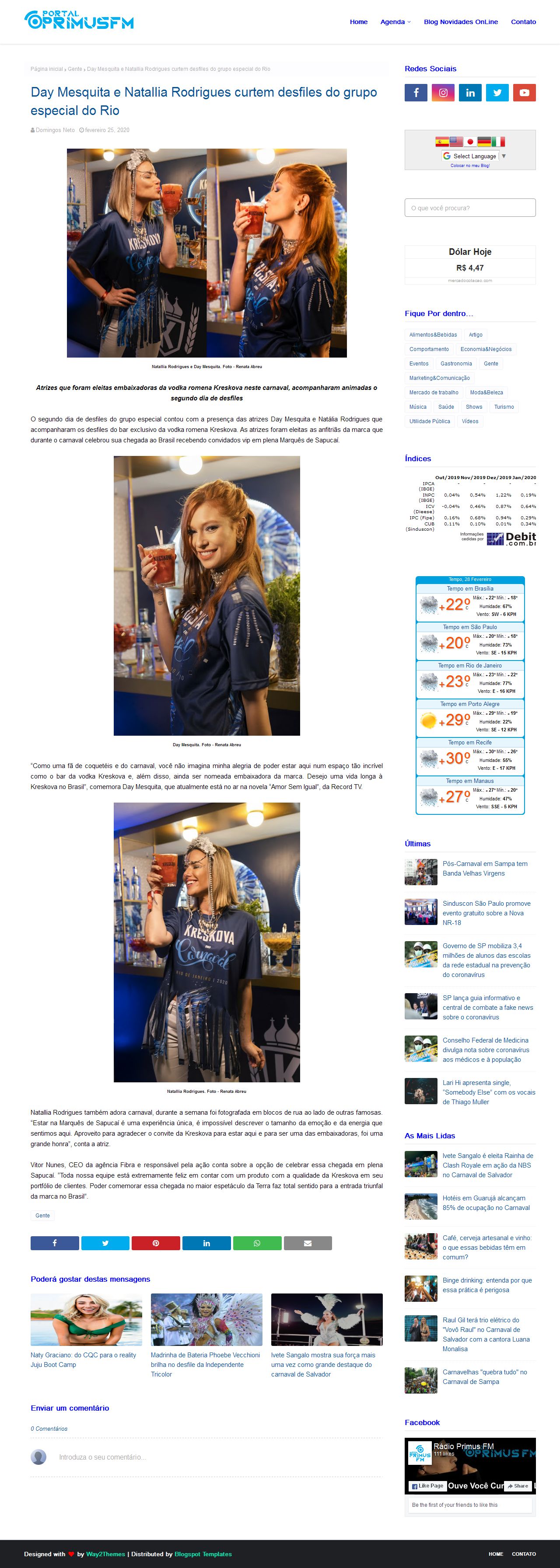Viewport: 560px width, 1568px height.
Task: Like the Rádio Primus FM Facebook page
Action: click(x=428, y=1486)
